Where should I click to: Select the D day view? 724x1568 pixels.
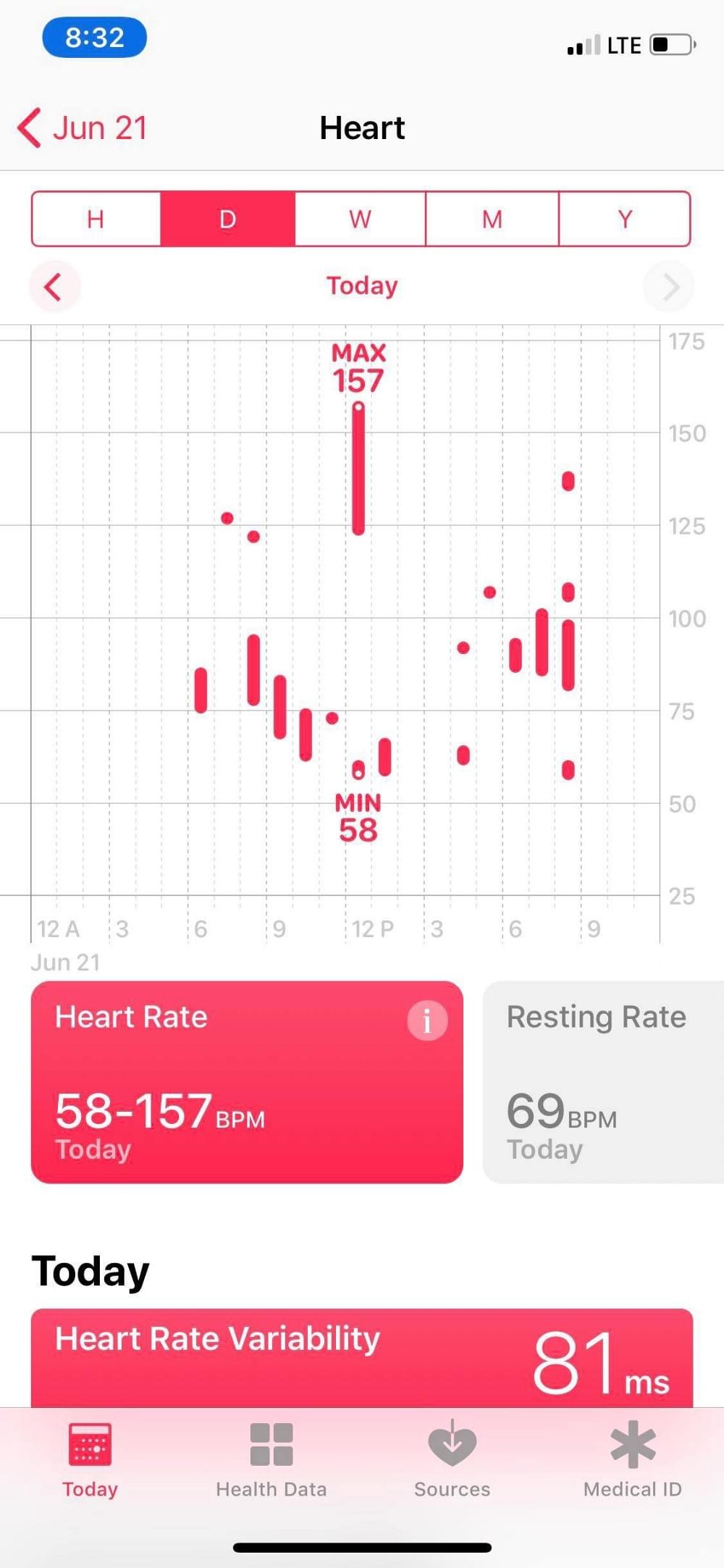[227, 219]
